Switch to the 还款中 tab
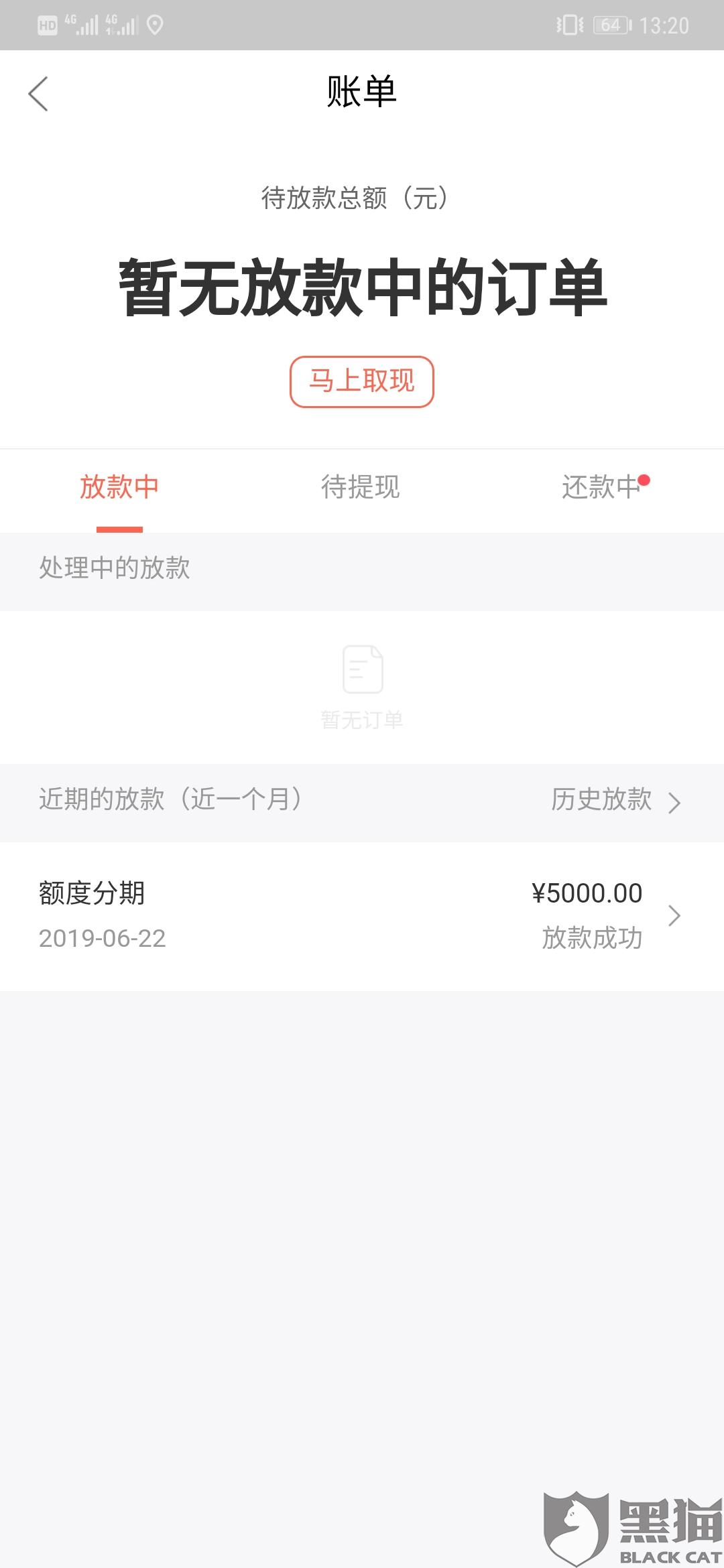 click(x=602, y=487)
